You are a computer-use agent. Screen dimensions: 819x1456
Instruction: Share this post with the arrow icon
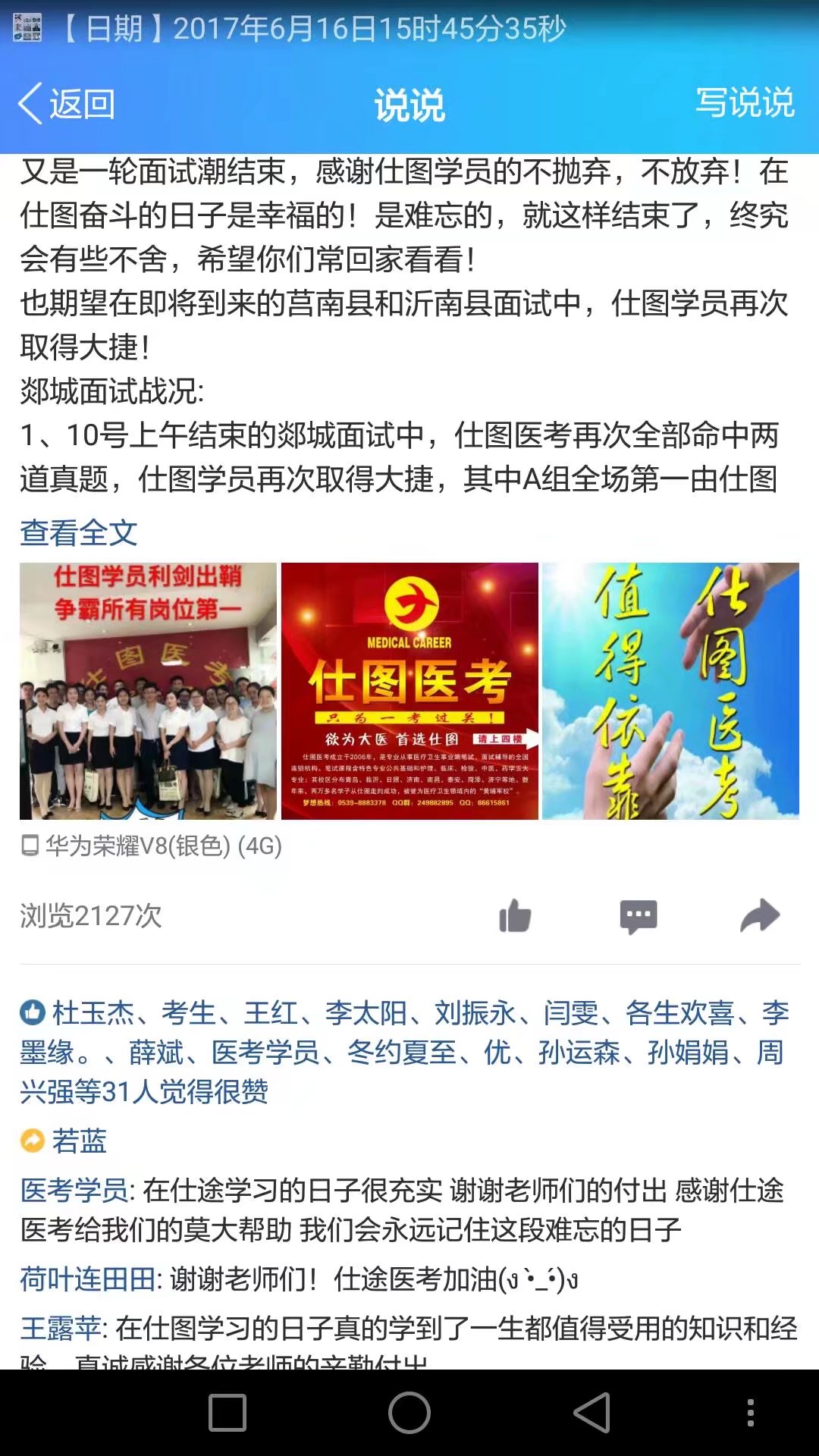(759, 915)
